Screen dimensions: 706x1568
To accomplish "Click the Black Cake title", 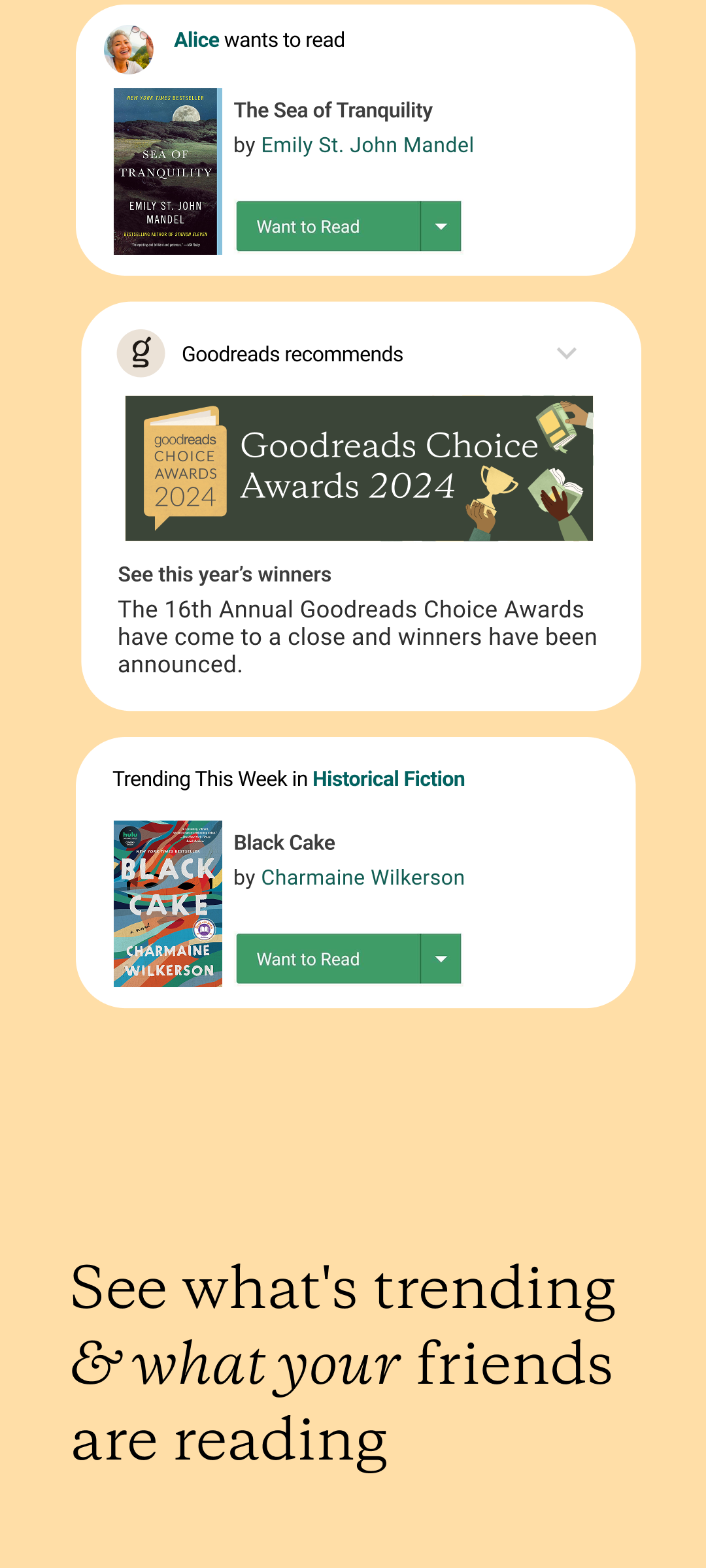I will point(285,843).
